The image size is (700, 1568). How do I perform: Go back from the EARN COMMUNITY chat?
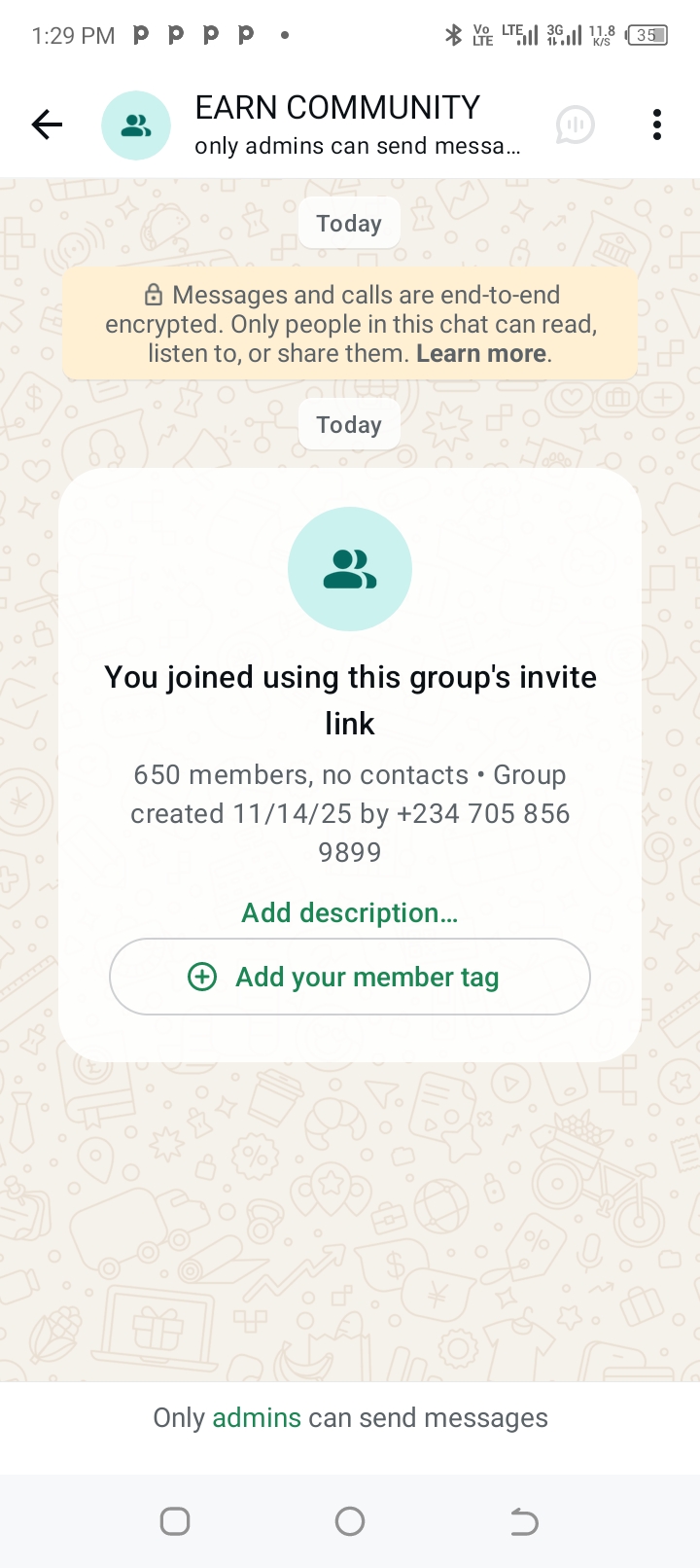point(47,125)
